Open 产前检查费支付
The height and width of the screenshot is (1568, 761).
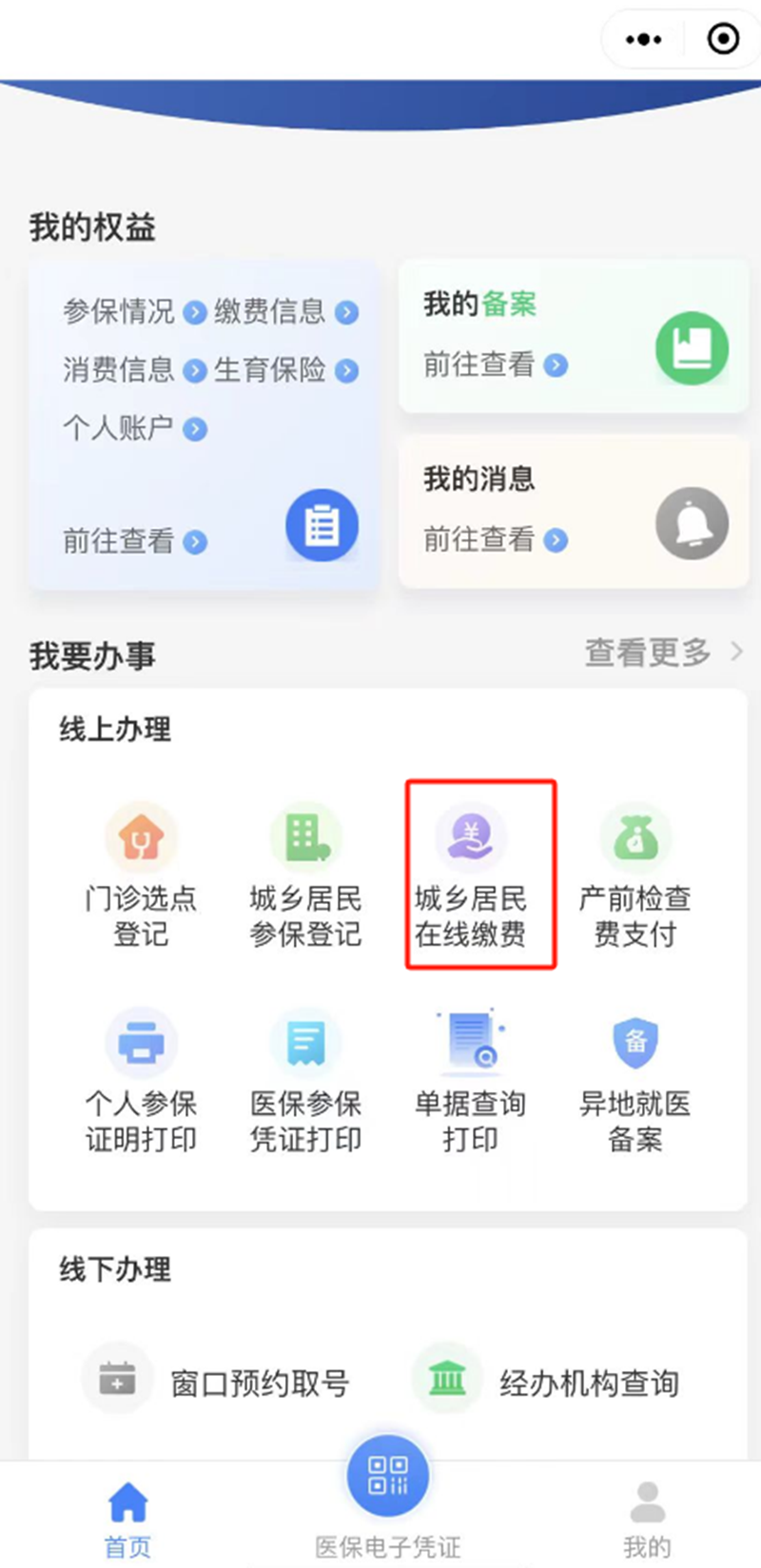tap(635, 875)
